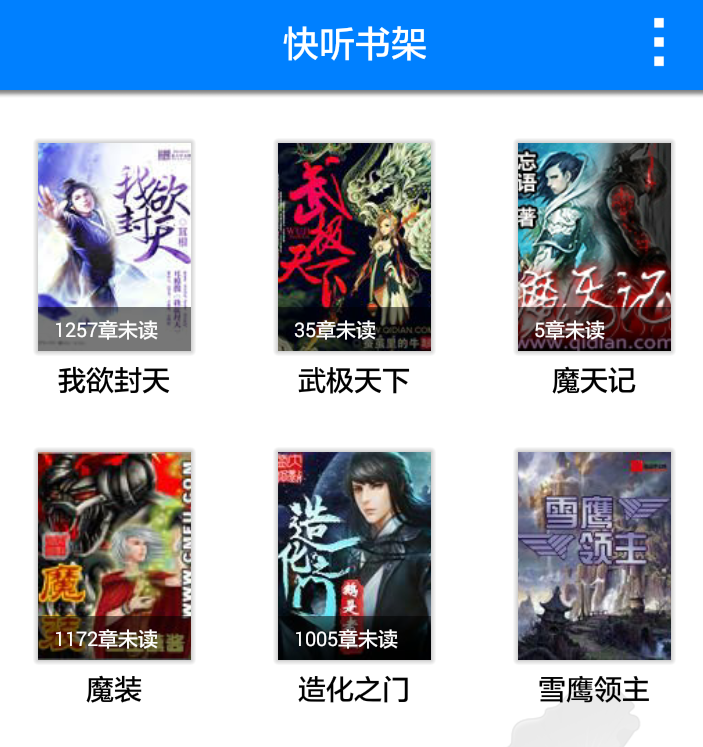The image size is (703, 747).
Task: Open the book 造化之门
Action: [354, 556]
